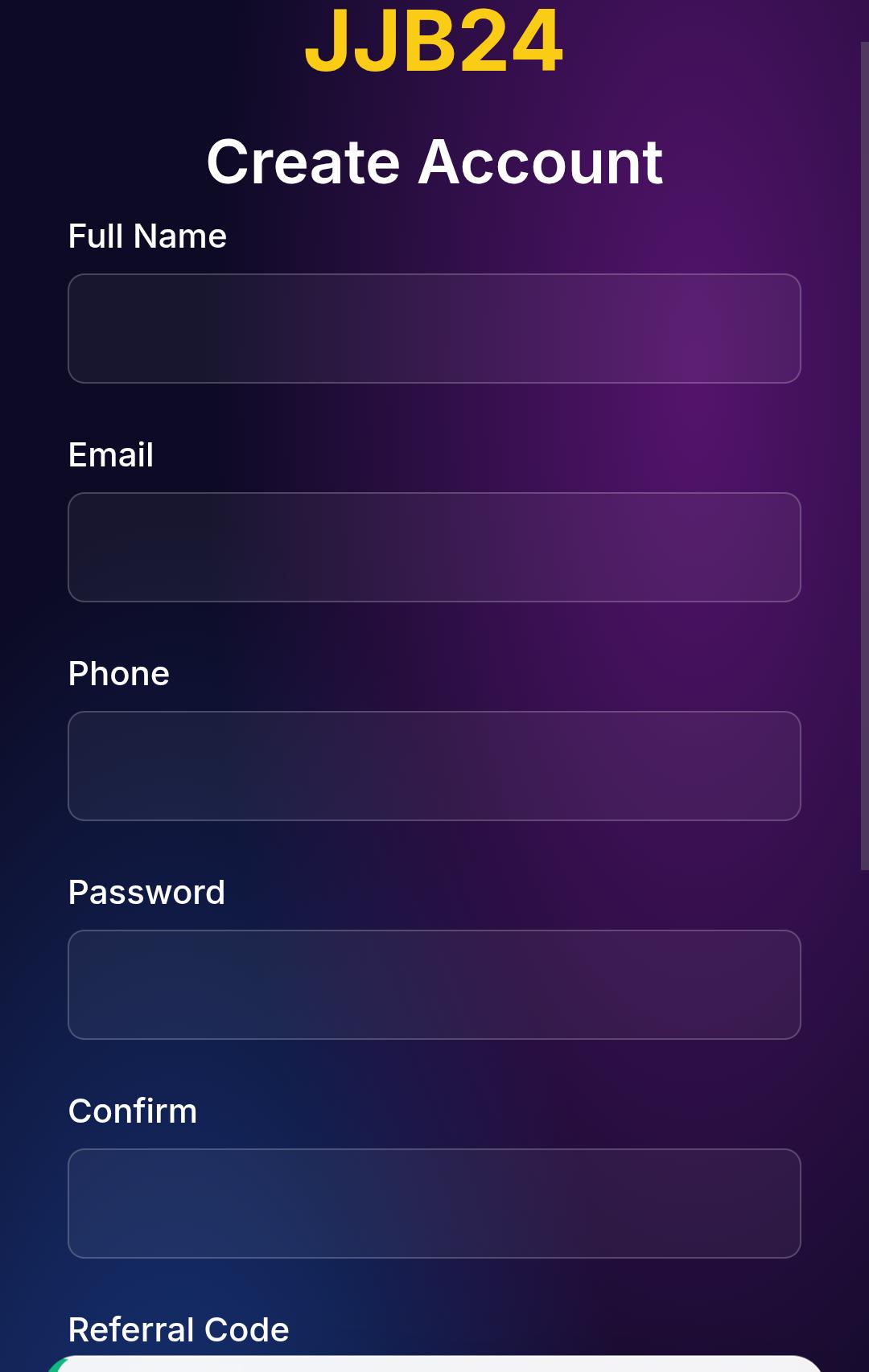Click inside the Phone number box
This screenshot has height=1372, width=869.
point(434,766)
